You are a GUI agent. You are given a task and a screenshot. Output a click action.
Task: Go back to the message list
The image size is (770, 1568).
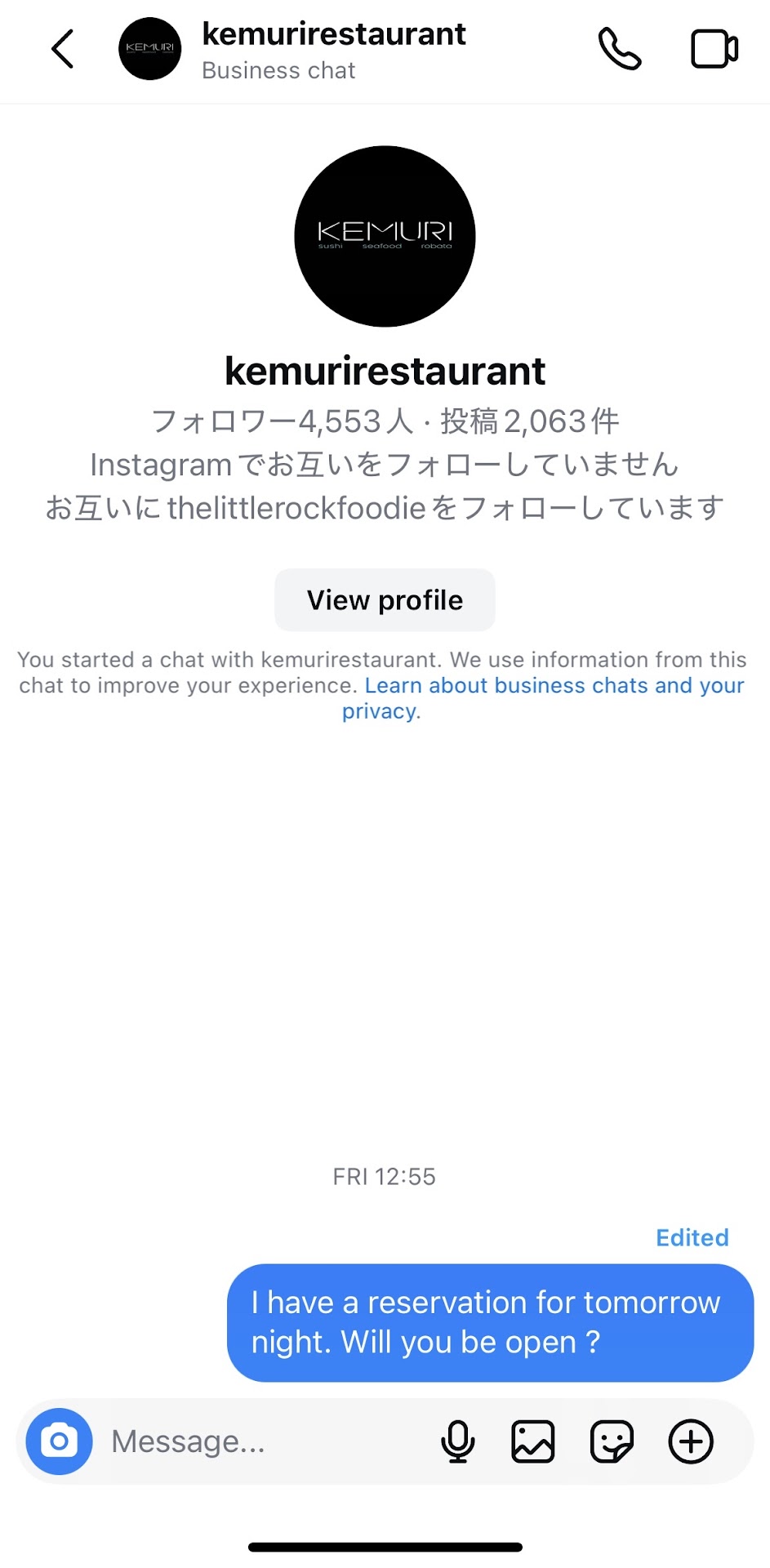62,49
